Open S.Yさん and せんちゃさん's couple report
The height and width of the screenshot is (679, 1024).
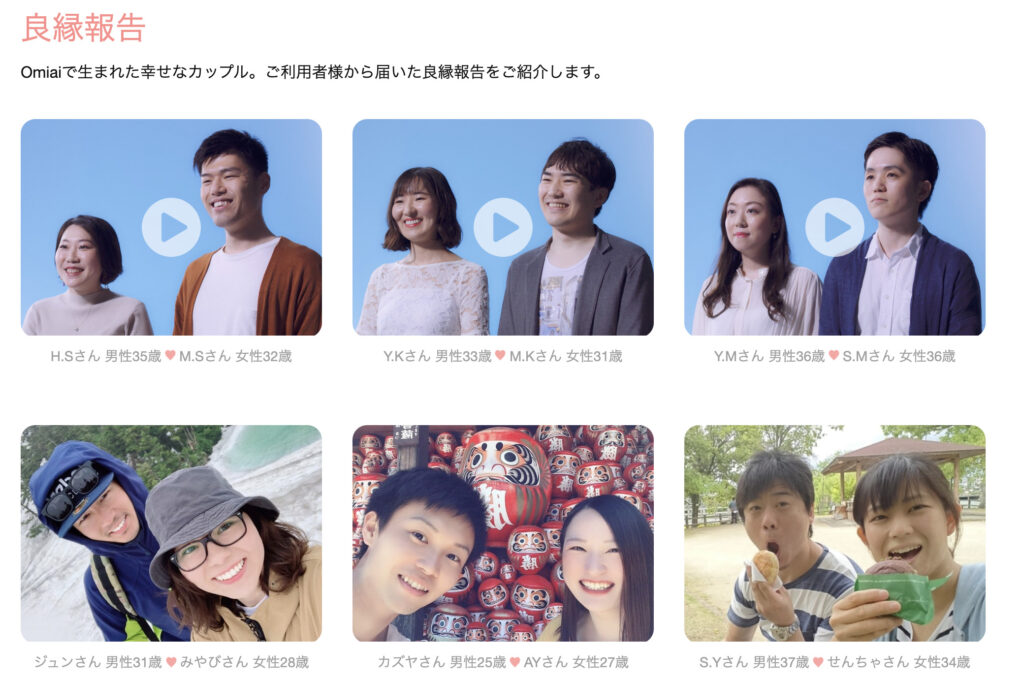[834, 533]
